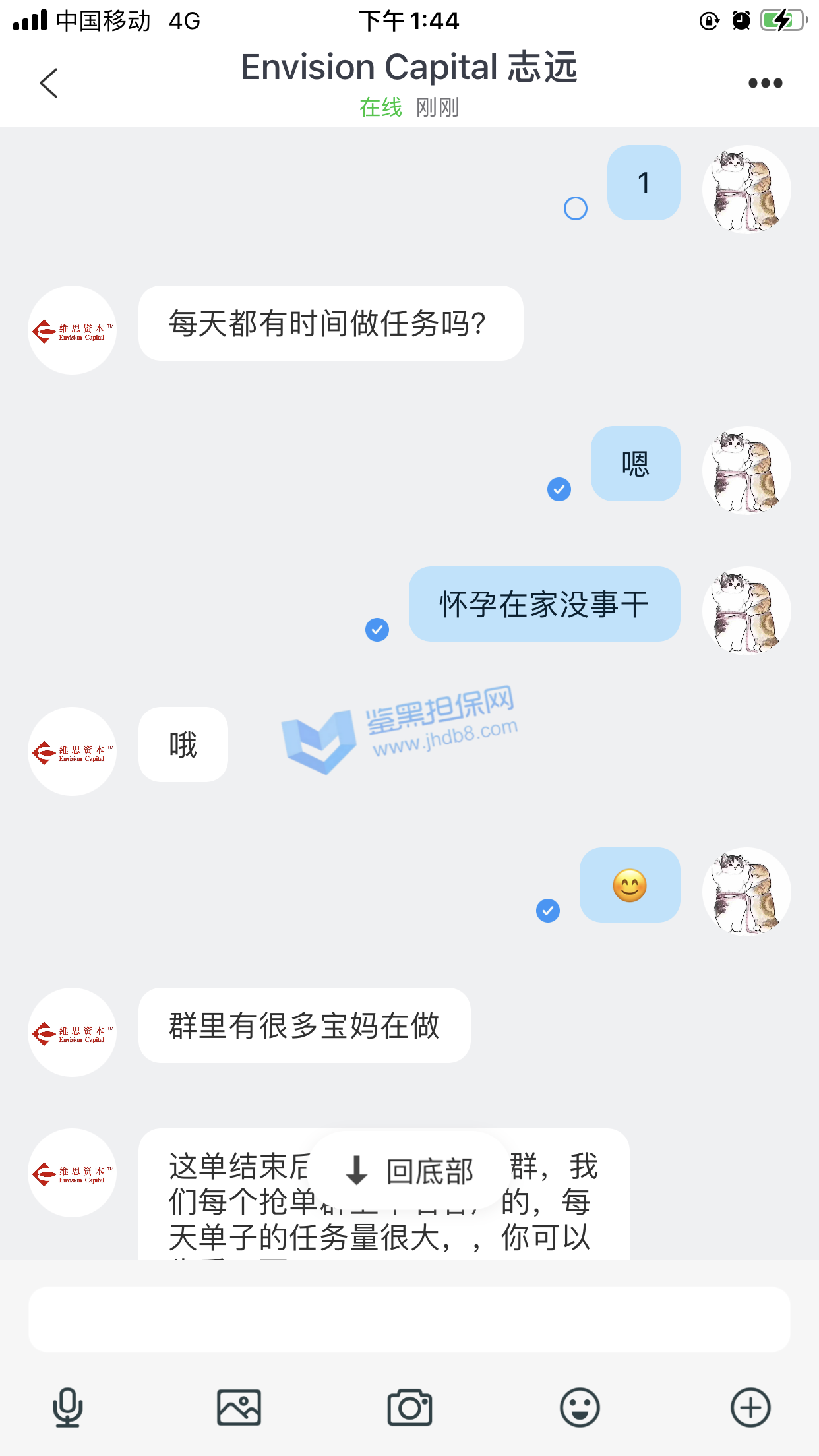Open more attachment options with the plus icon
The image size is (819, 1456).
point(750,1407)
